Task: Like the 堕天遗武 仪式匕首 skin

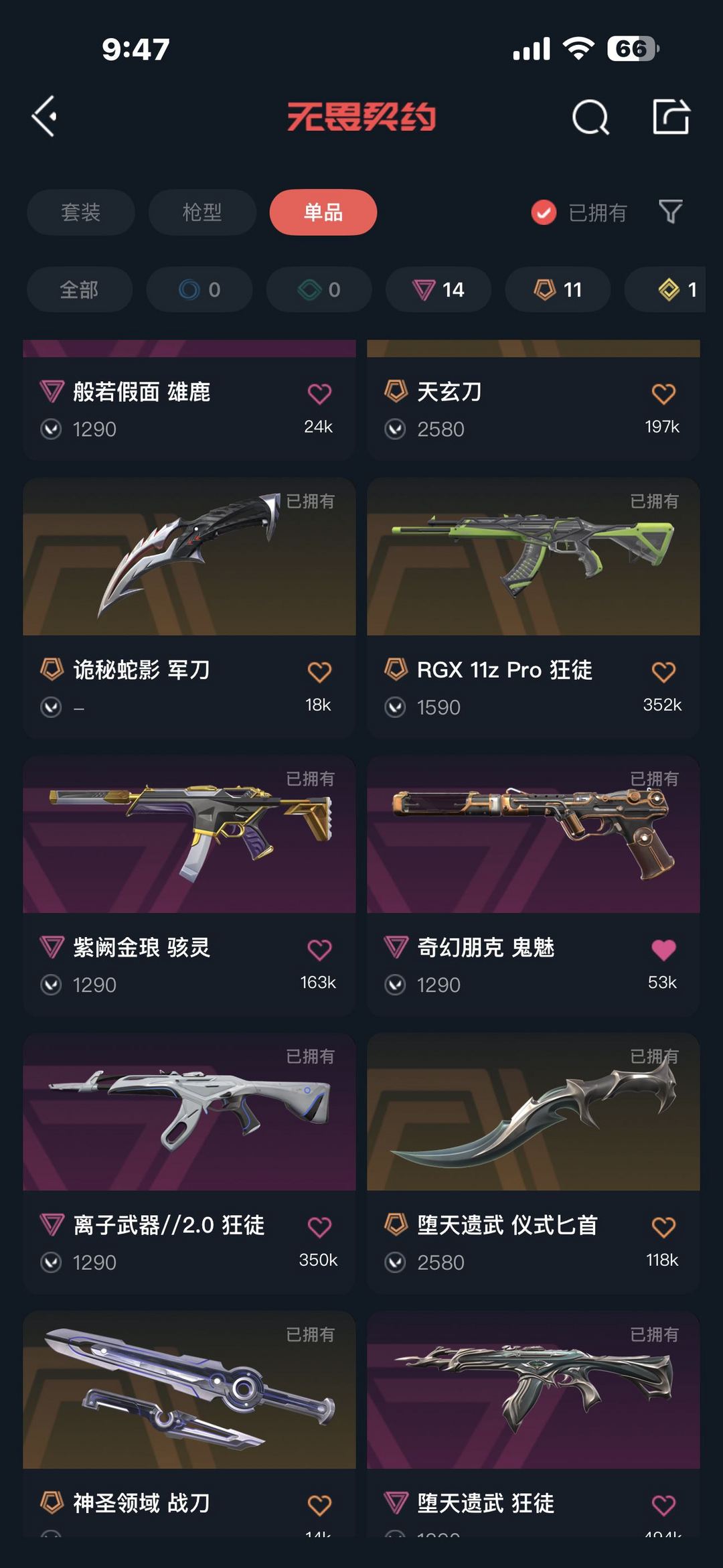Action: [x=663, y=1227]
